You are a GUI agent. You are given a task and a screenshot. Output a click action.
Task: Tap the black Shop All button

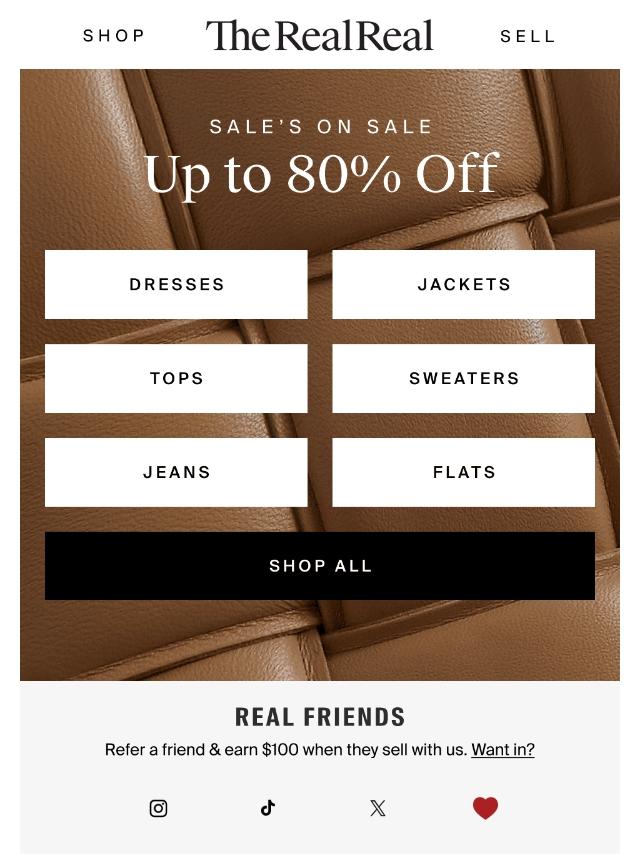320,566
